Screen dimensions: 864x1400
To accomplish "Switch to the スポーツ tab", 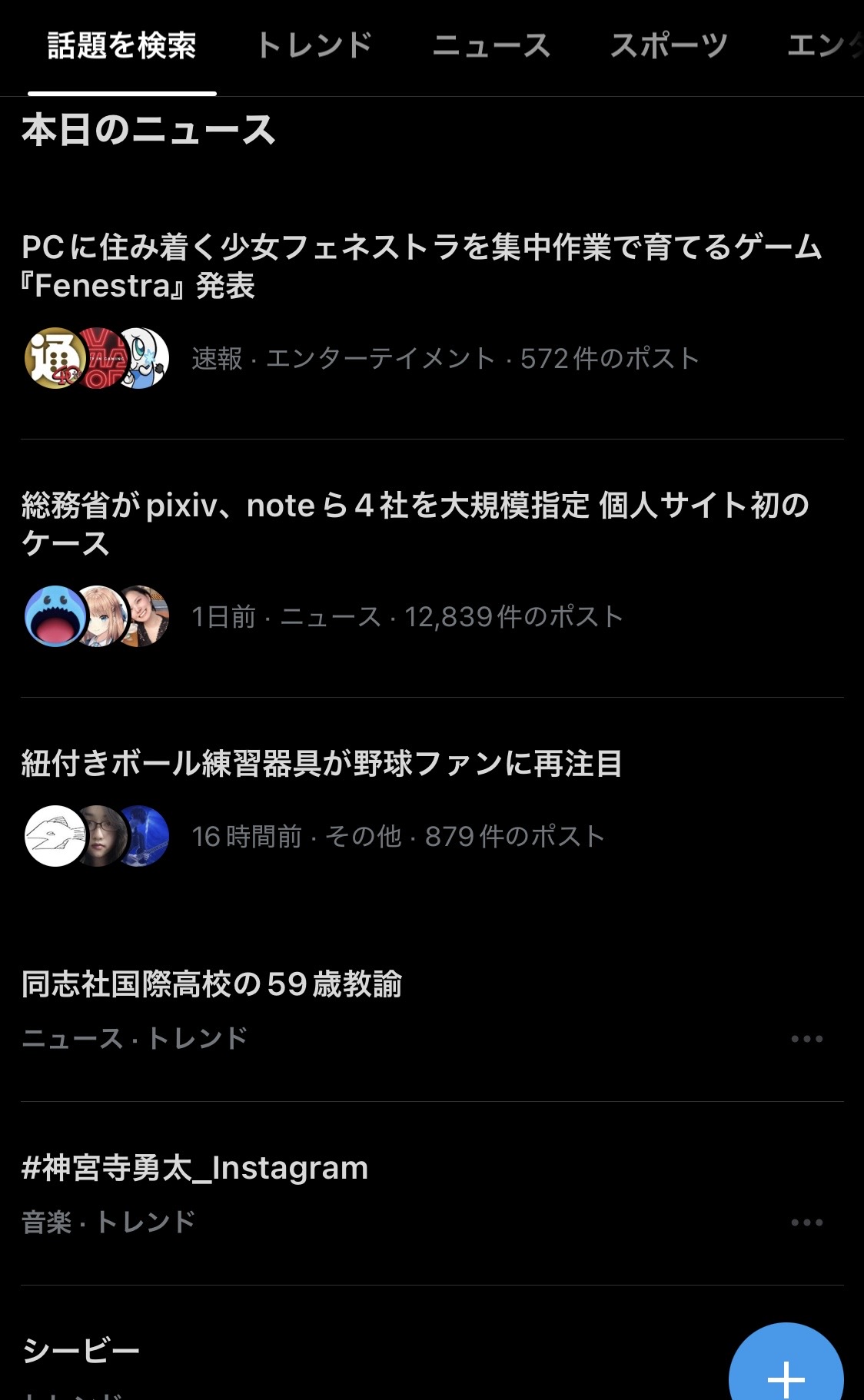I will [x=669, y=46].
